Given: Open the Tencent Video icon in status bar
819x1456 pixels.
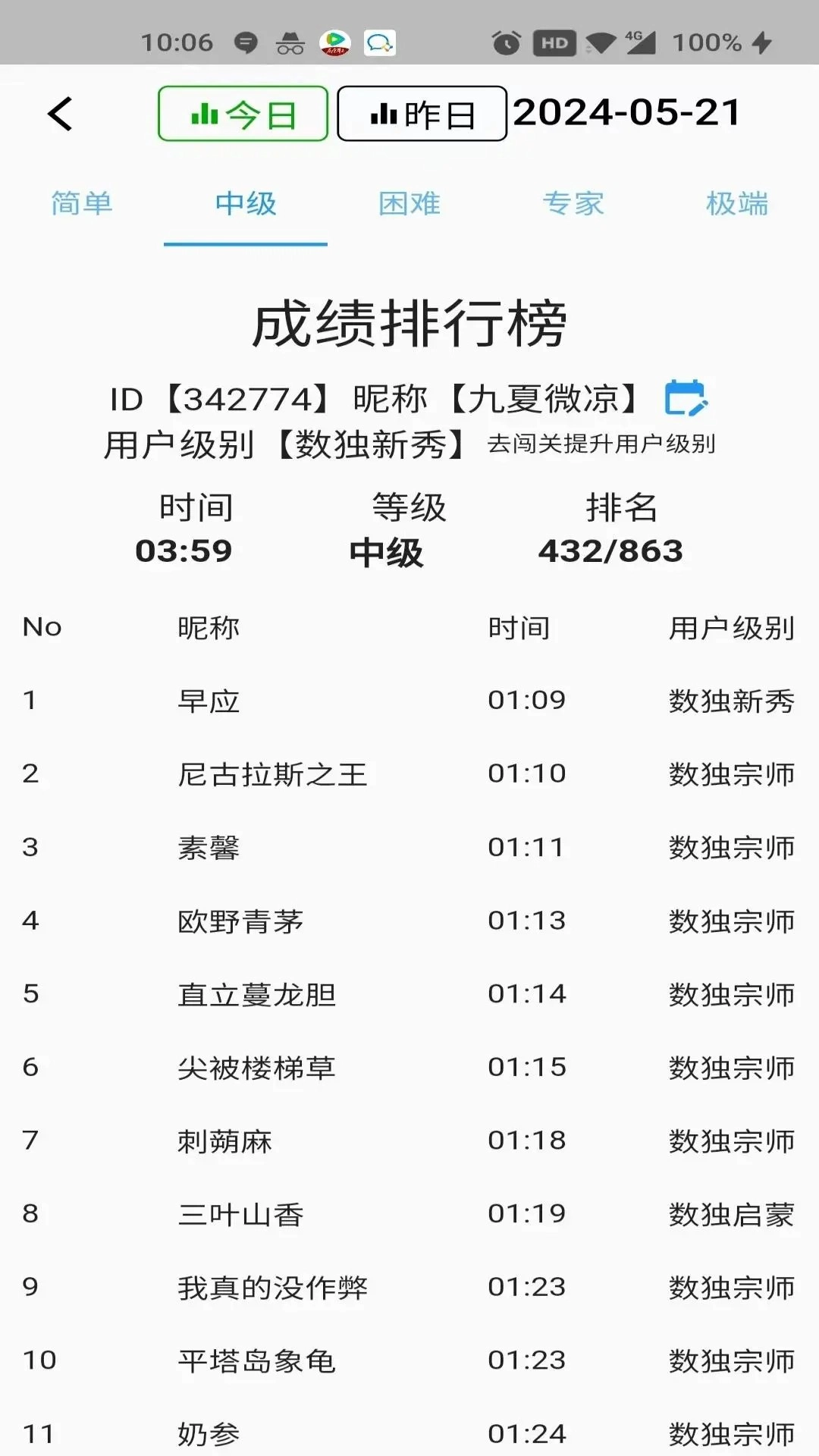Looking at the screenshot, I should pos(334,43).
